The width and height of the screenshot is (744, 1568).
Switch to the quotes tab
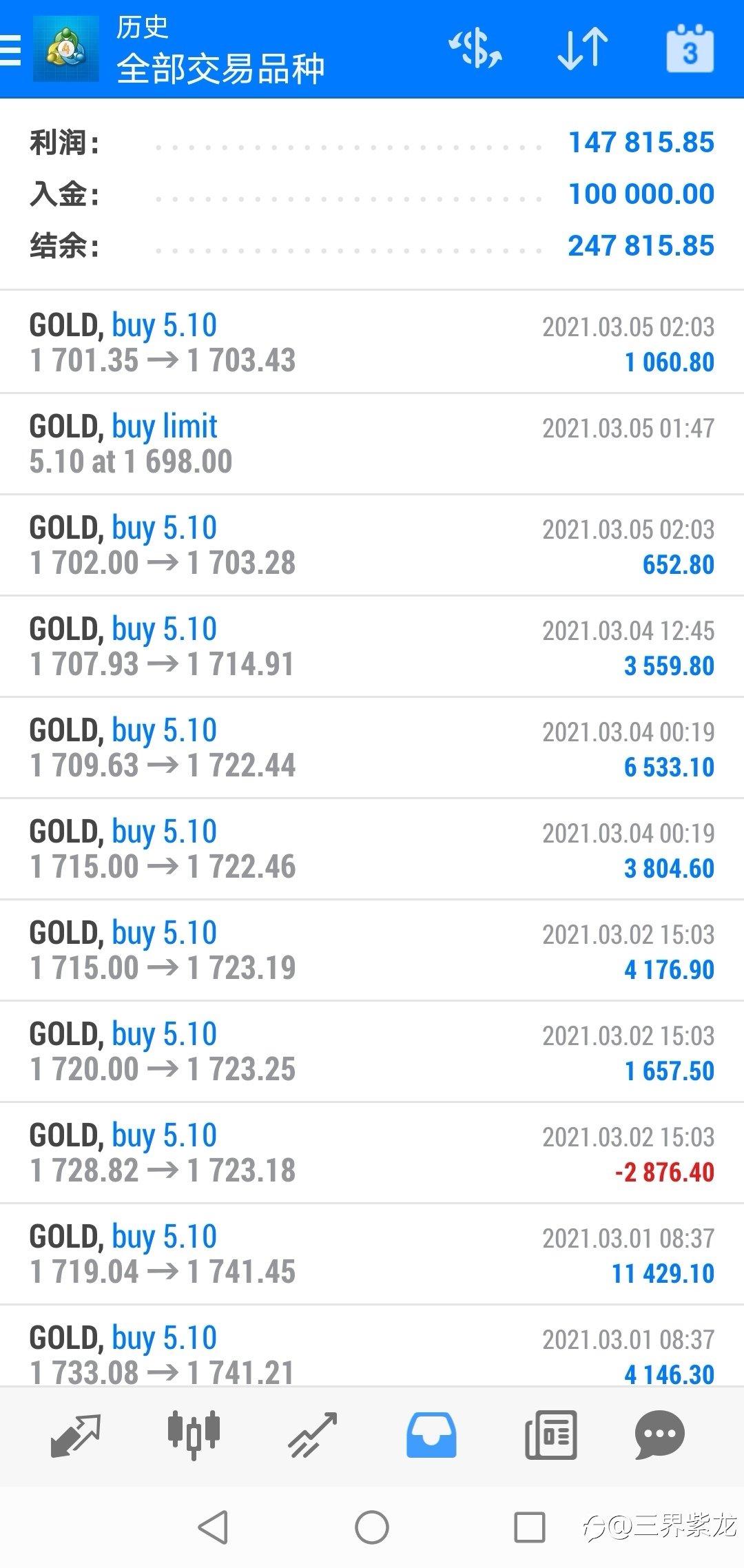coord(76,1436)
